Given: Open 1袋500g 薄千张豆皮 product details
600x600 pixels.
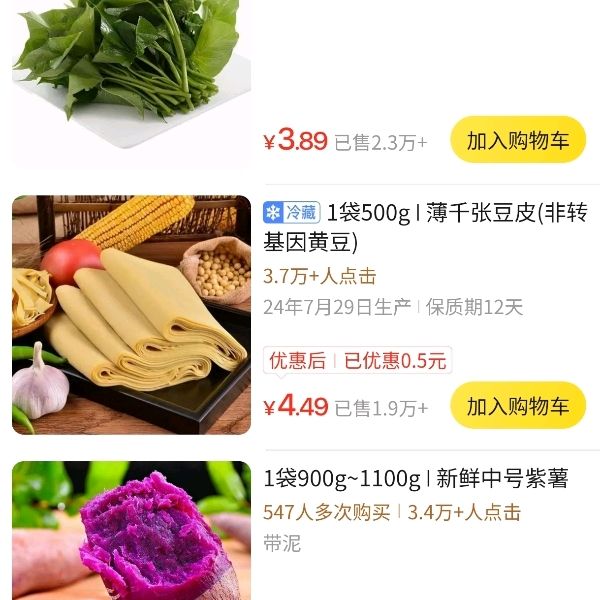Looking at the screenshot, I should coord(425,227).
